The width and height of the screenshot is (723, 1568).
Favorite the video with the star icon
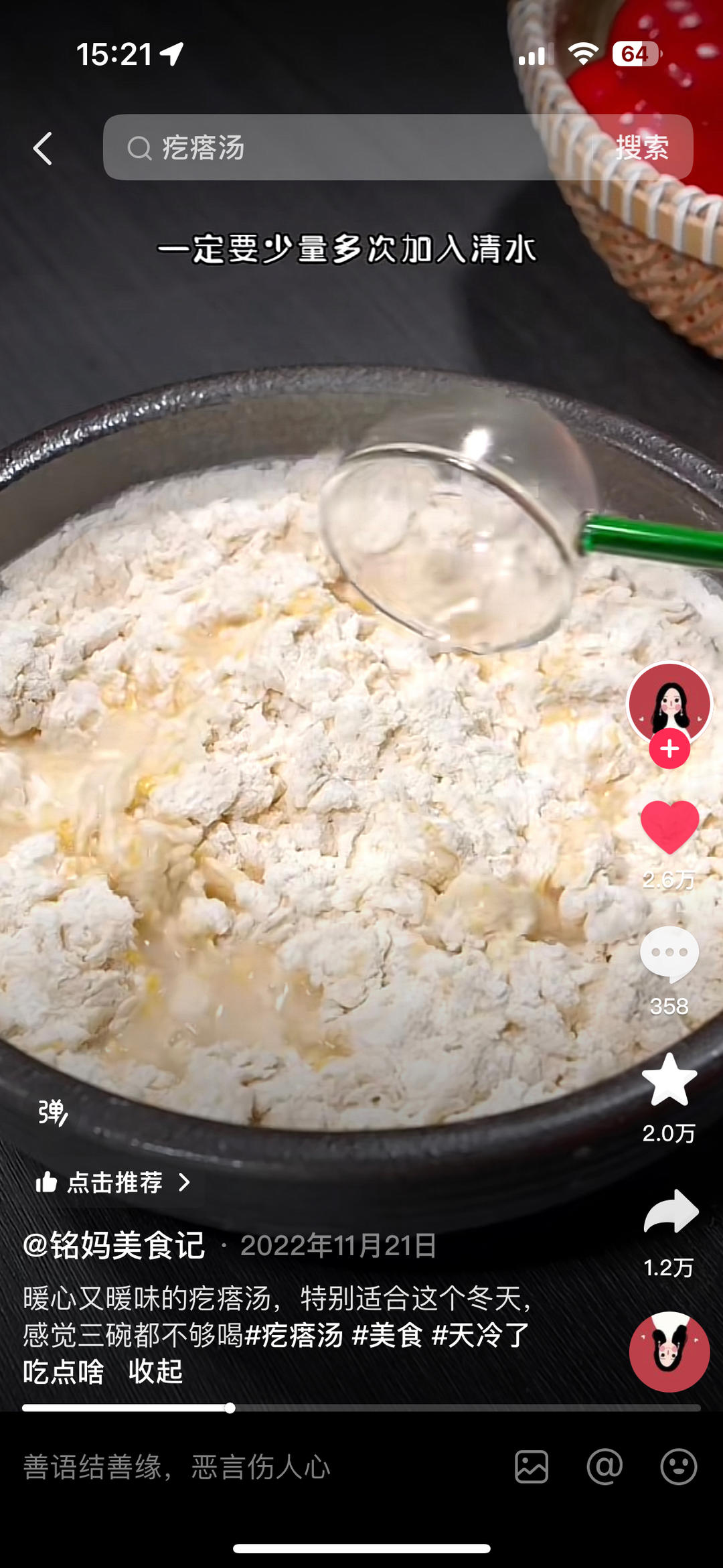tap(669, 1080)
